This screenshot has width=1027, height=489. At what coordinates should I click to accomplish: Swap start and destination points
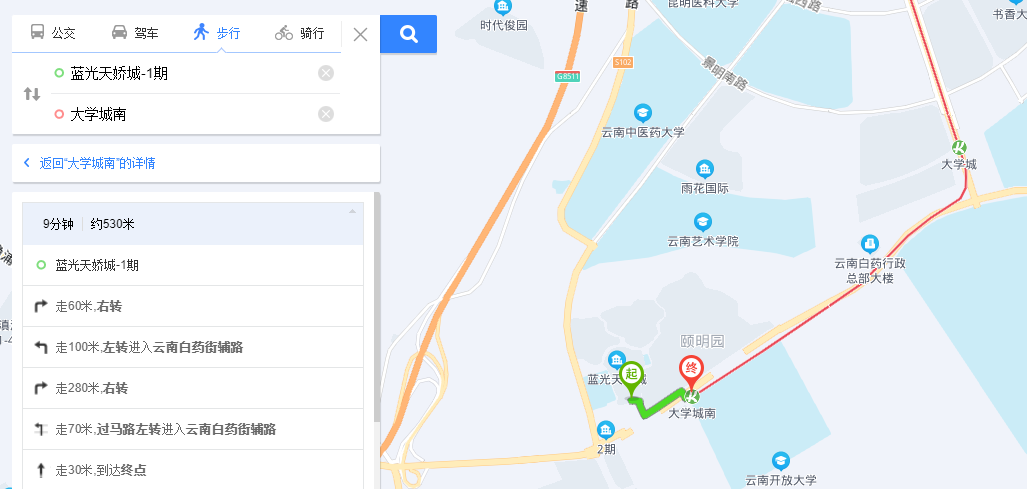[x=32, y=94]
